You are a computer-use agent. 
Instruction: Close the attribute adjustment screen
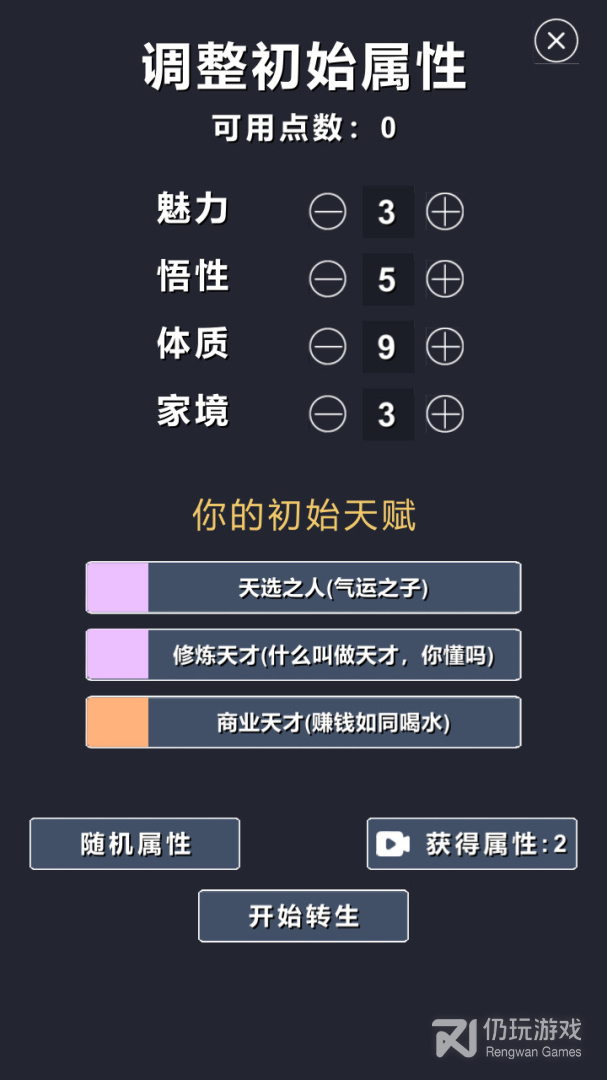[x=556, y=41]
